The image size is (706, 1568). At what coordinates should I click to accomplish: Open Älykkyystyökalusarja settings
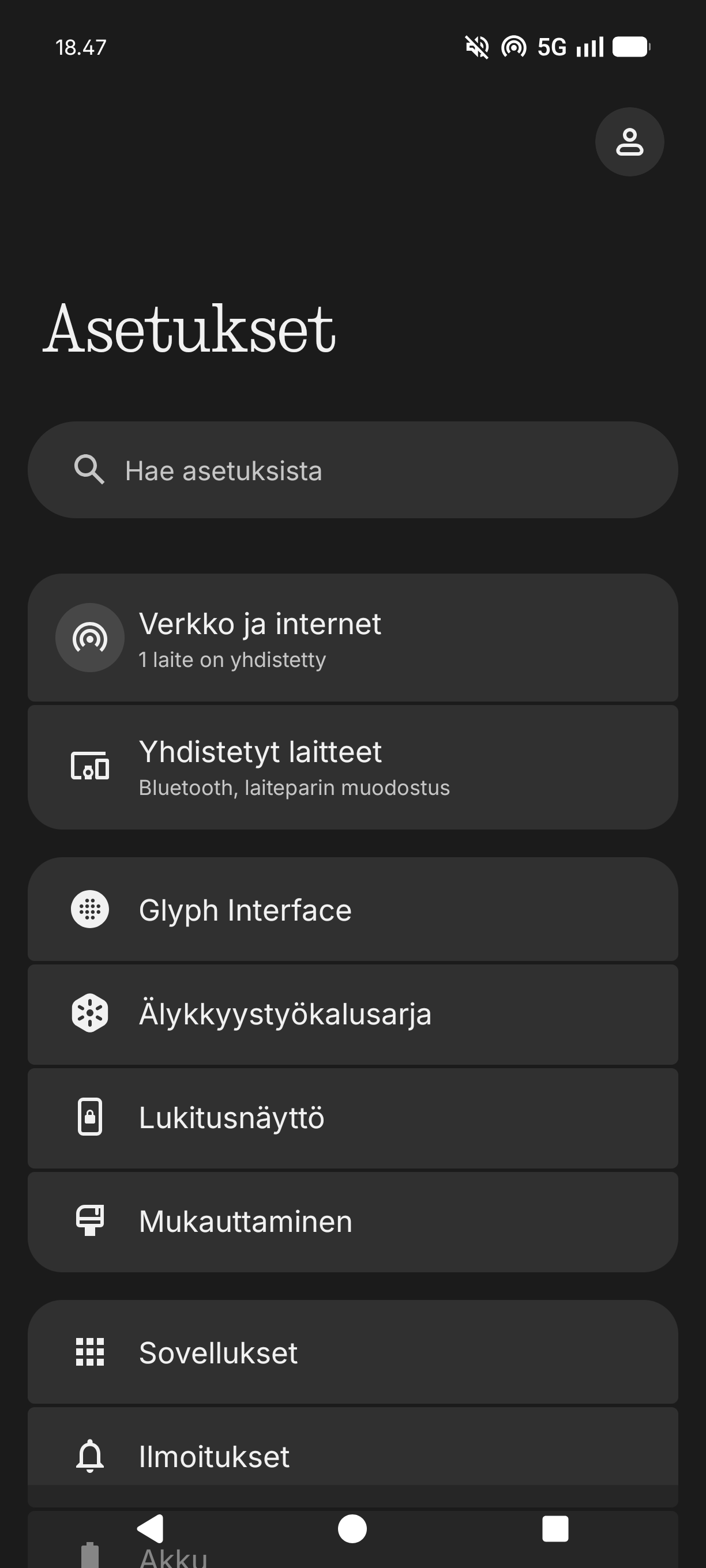(x=352, y=1013)
